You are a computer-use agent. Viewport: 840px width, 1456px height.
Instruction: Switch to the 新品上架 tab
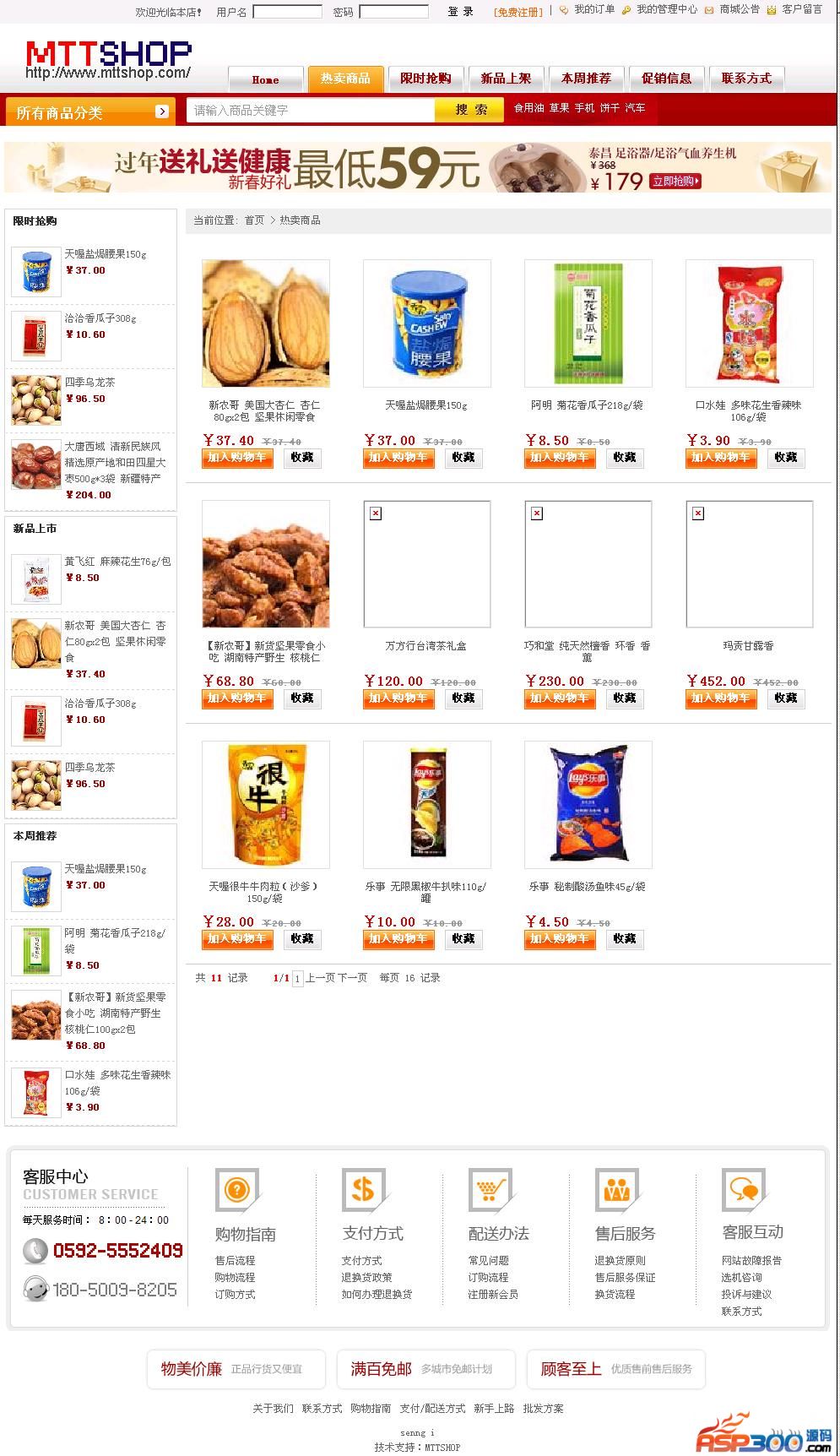coord(506,79)
